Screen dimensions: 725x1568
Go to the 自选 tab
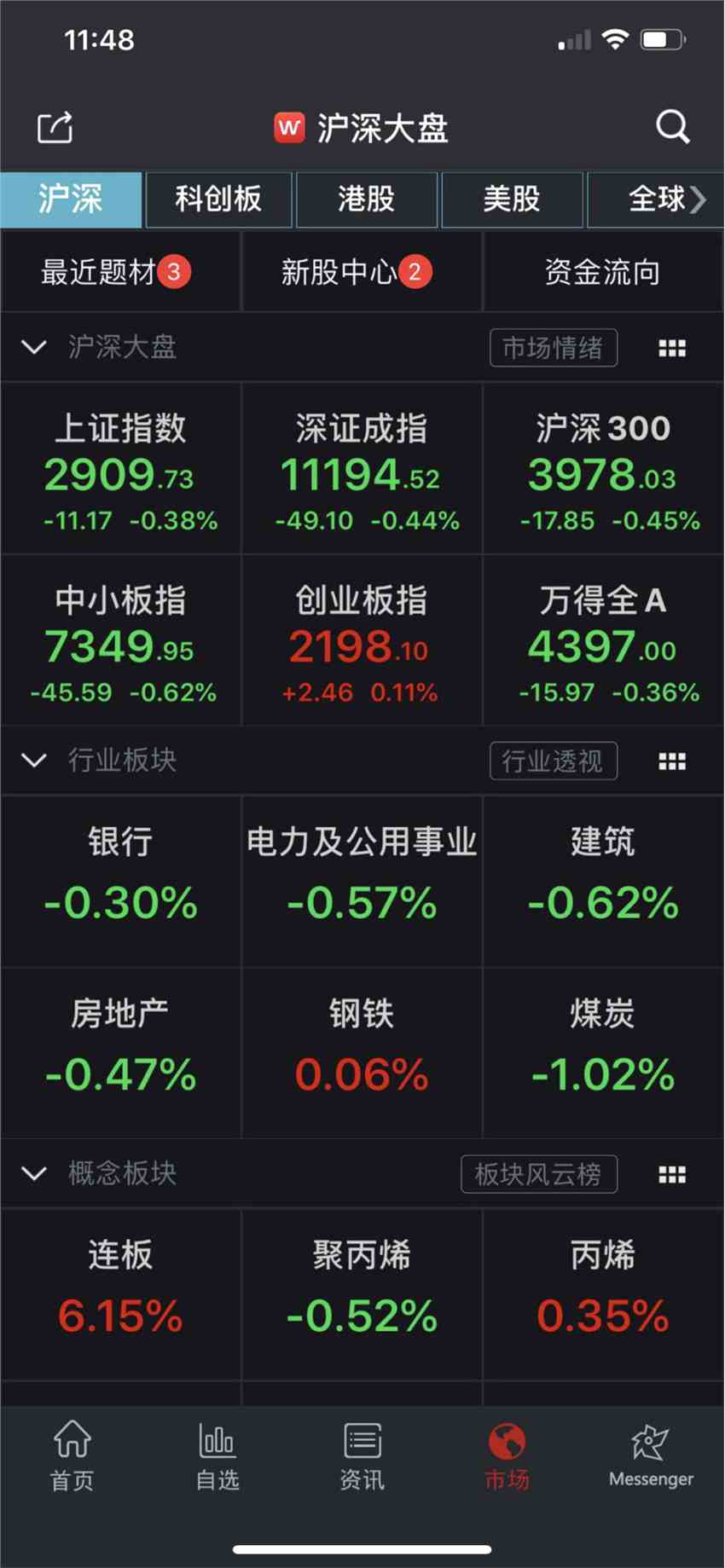217,1457
